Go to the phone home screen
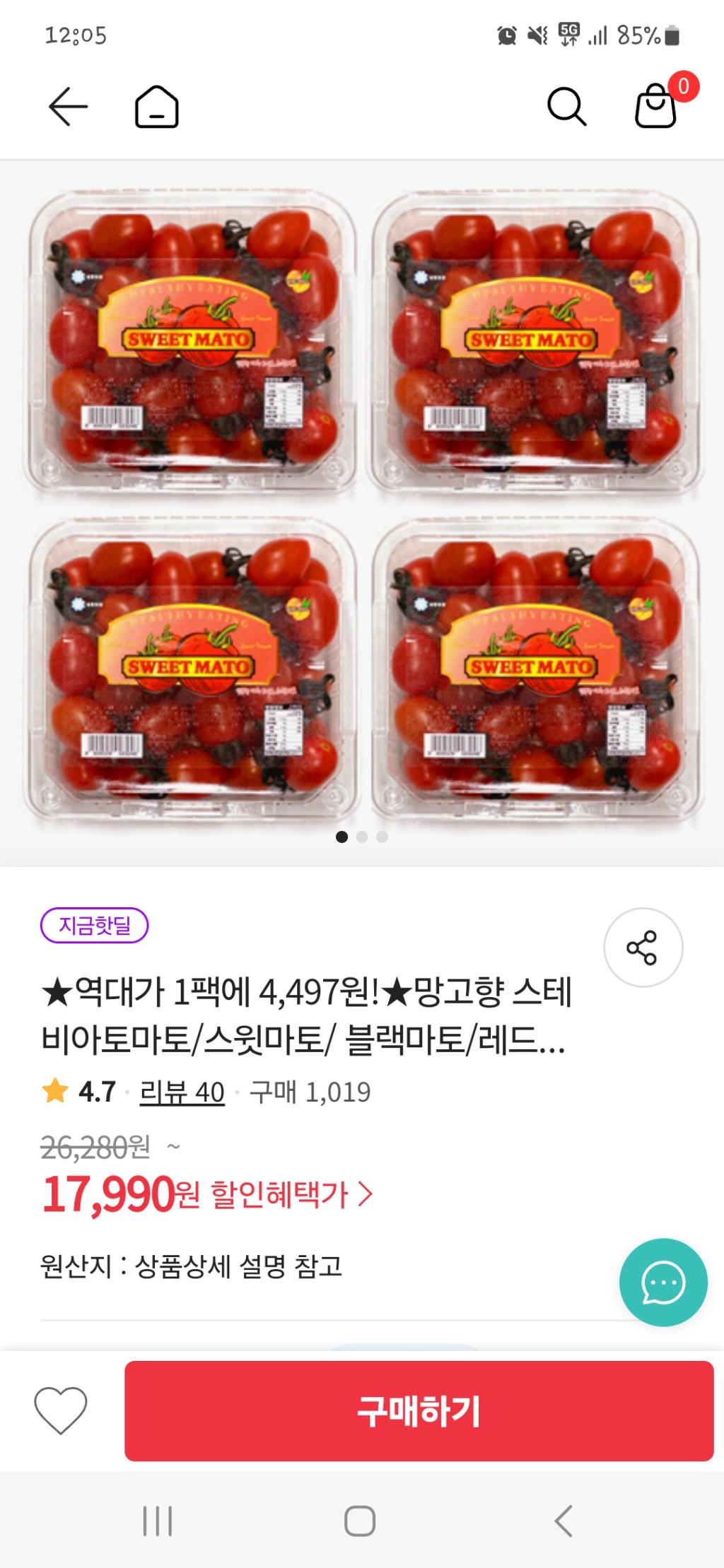The width and height of the screenshot is (724, 1568). pyautogui.click(x=360, y=1521)
